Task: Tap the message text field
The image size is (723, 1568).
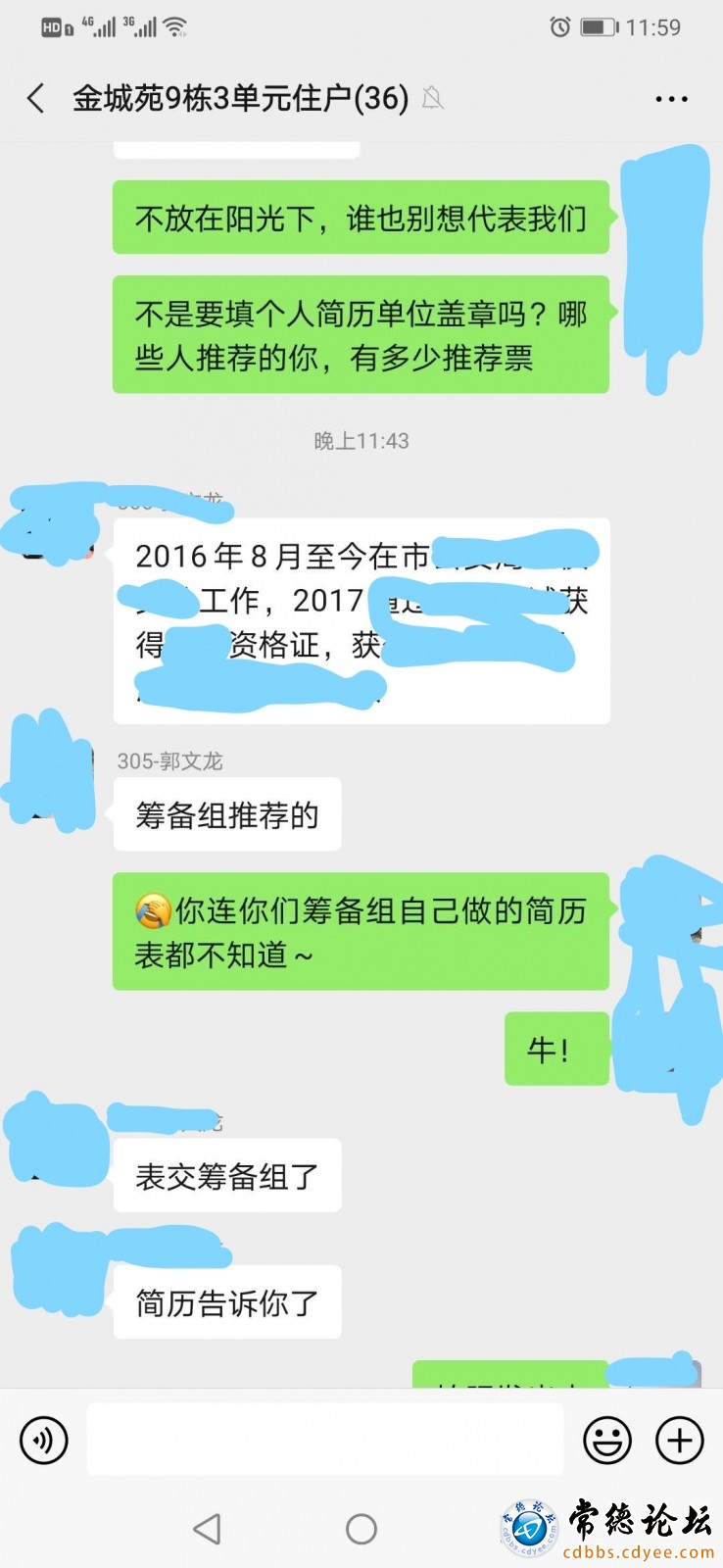Action: point(324,1440)
